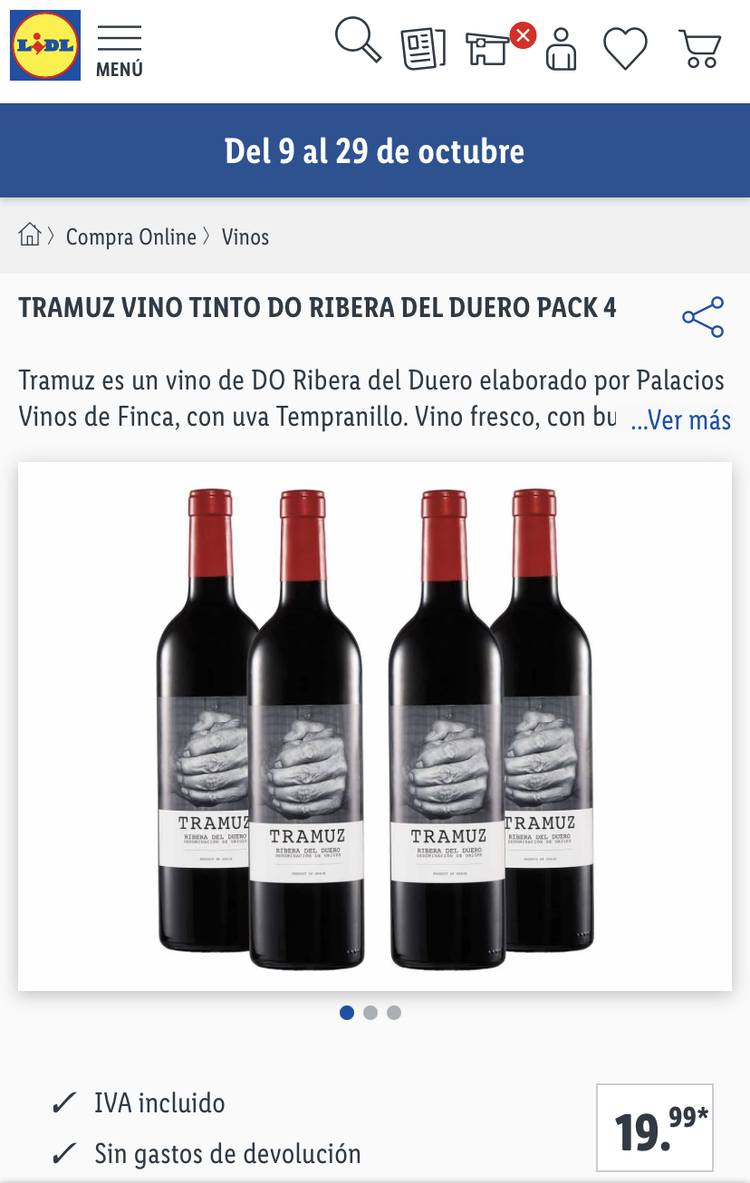Screen dimensions: 750x1183
Task: Open the search magnifier
Action: click(357, 44)
